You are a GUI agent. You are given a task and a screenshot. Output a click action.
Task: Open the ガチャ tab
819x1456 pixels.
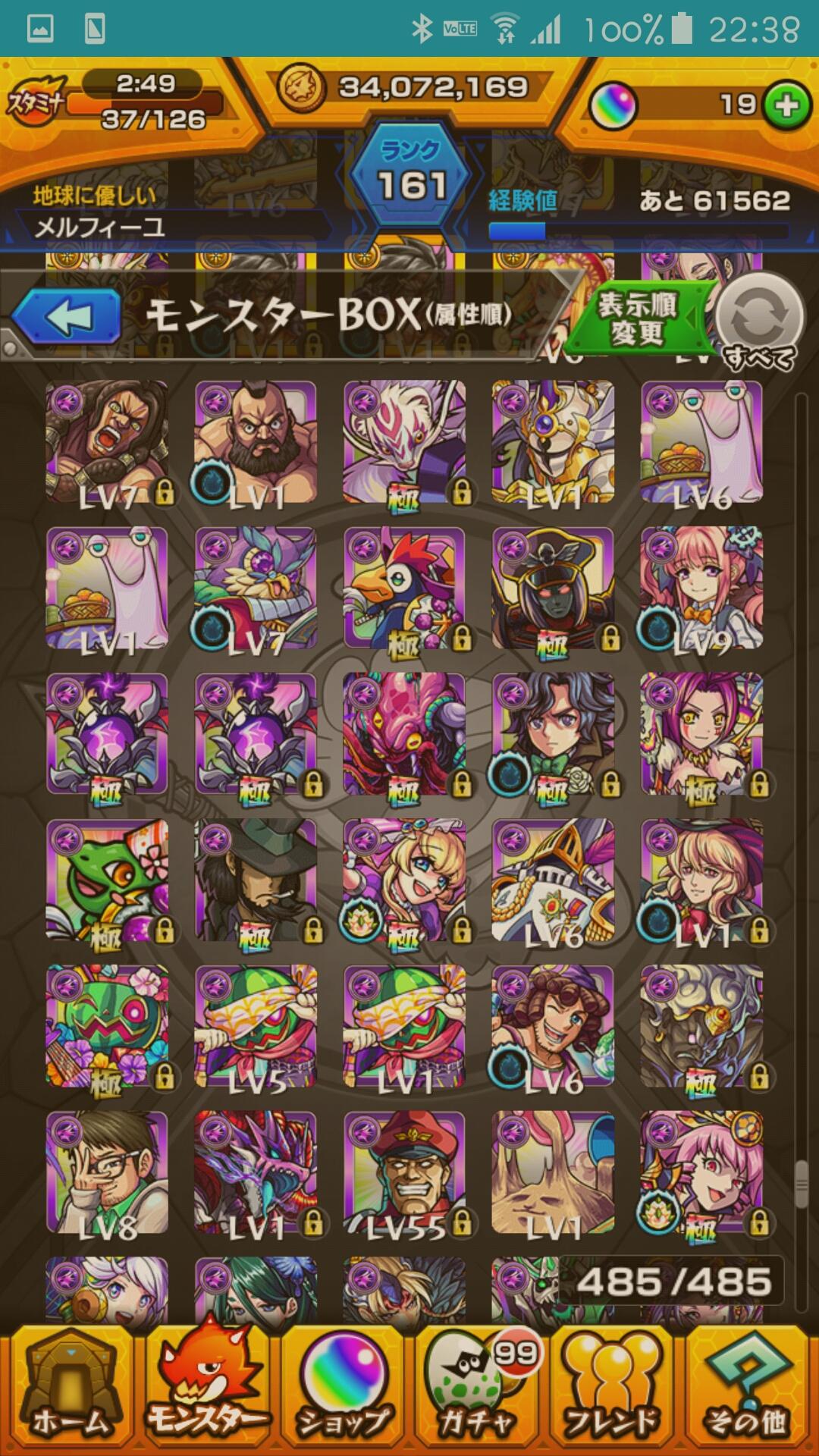[479, 1394]
